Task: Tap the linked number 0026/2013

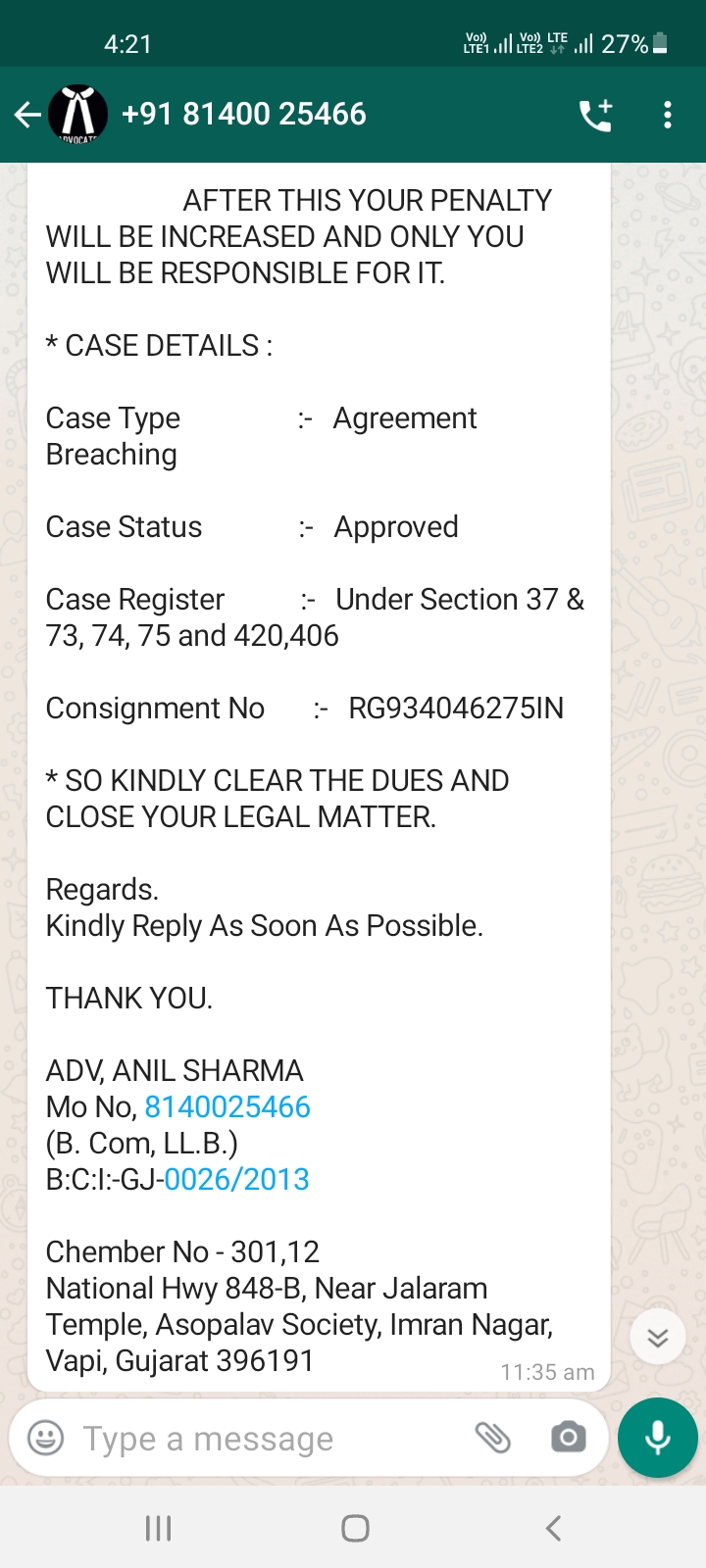Action: click(x=236, y=1180)
